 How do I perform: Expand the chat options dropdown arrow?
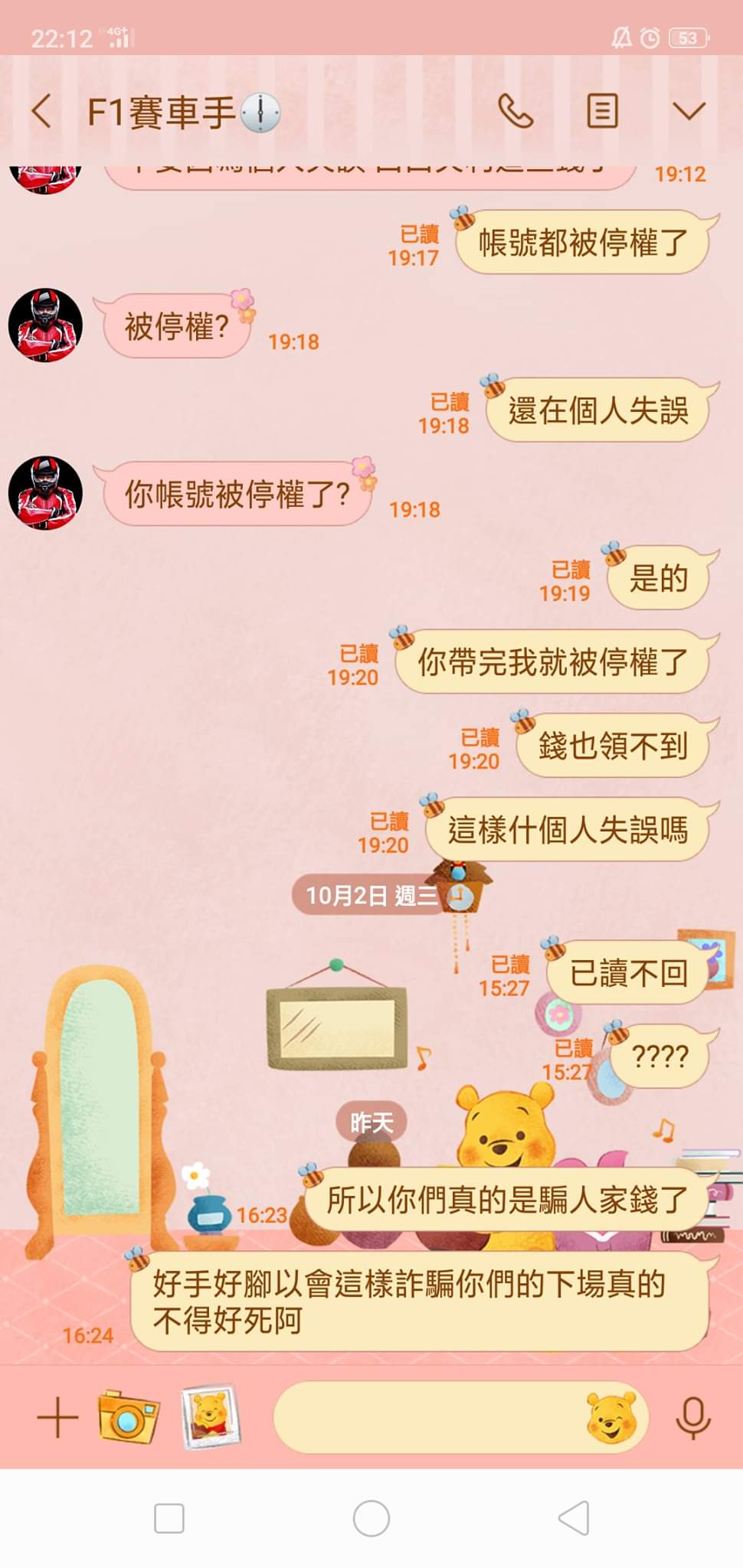689,112
